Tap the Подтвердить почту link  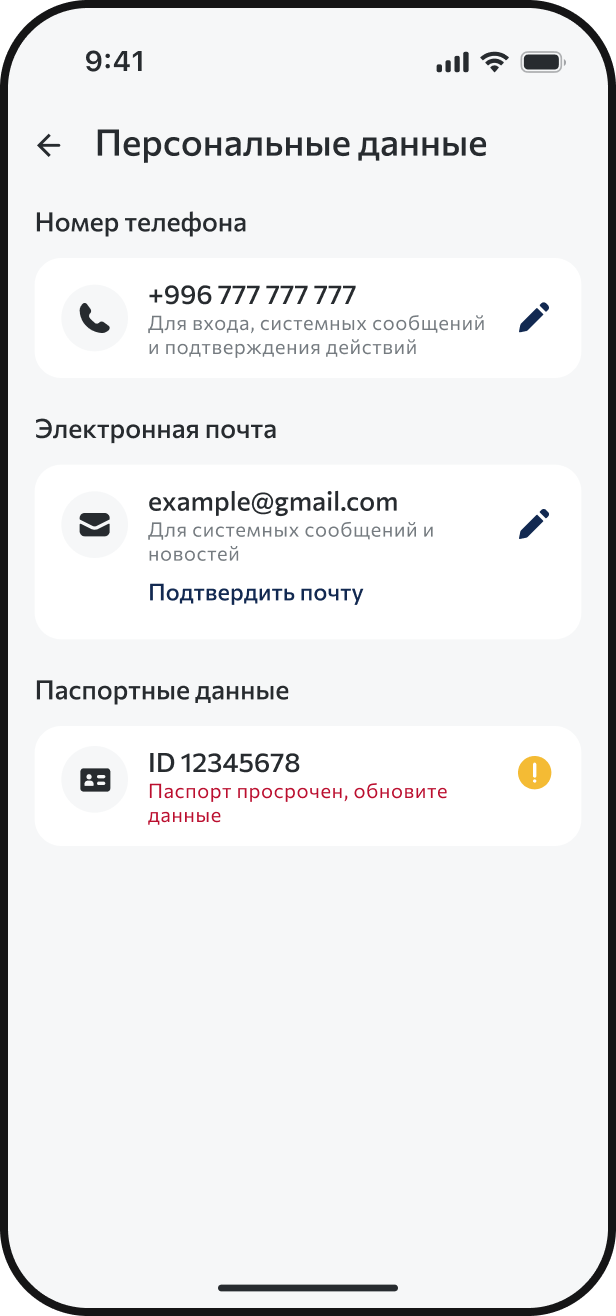[x=256, y=593]
